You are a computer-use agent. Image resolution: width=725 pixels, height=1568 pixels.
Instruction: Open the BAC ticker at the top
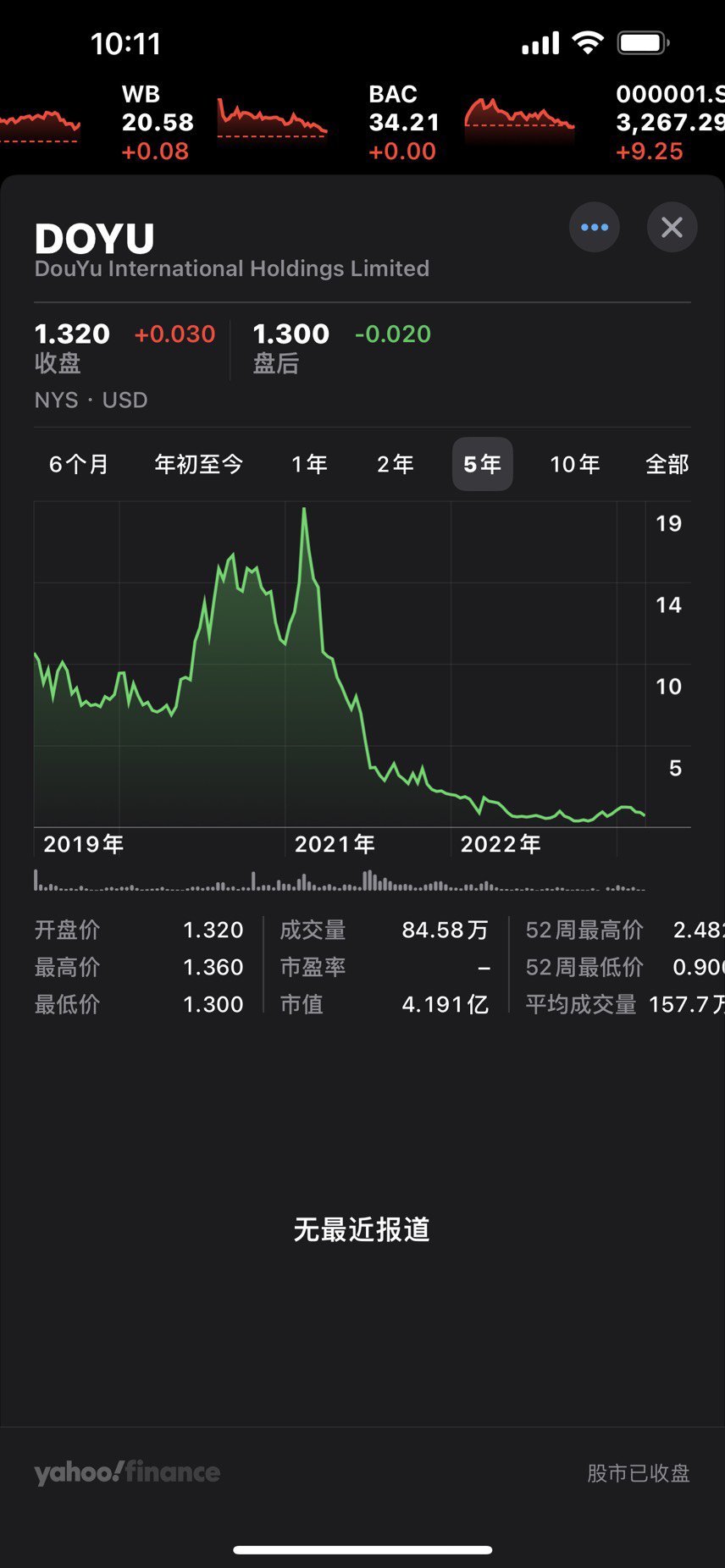click(472, 123)
